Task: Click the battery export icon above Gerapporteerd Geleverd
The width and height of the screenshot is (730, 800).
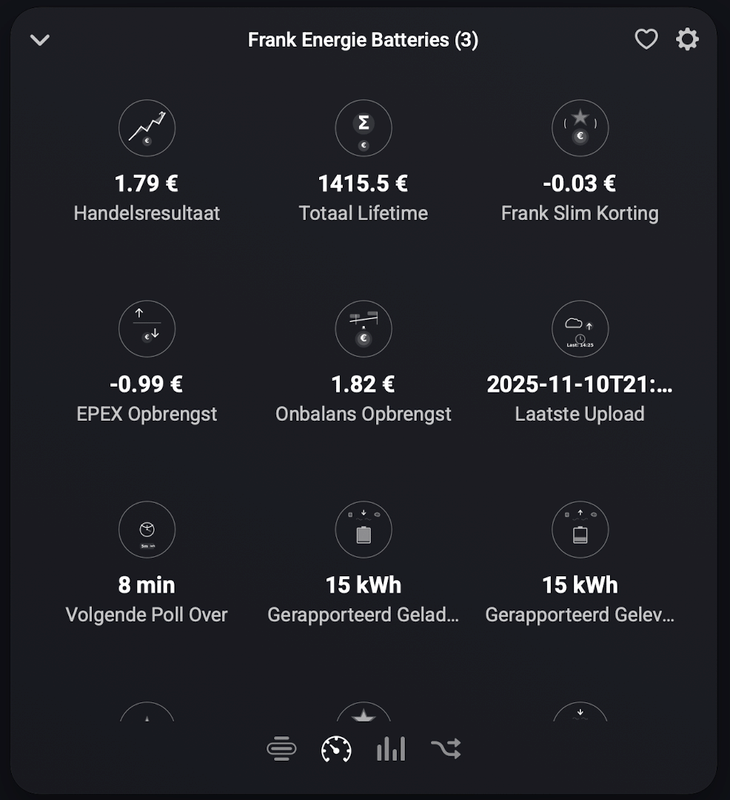Action: (580, 530)
